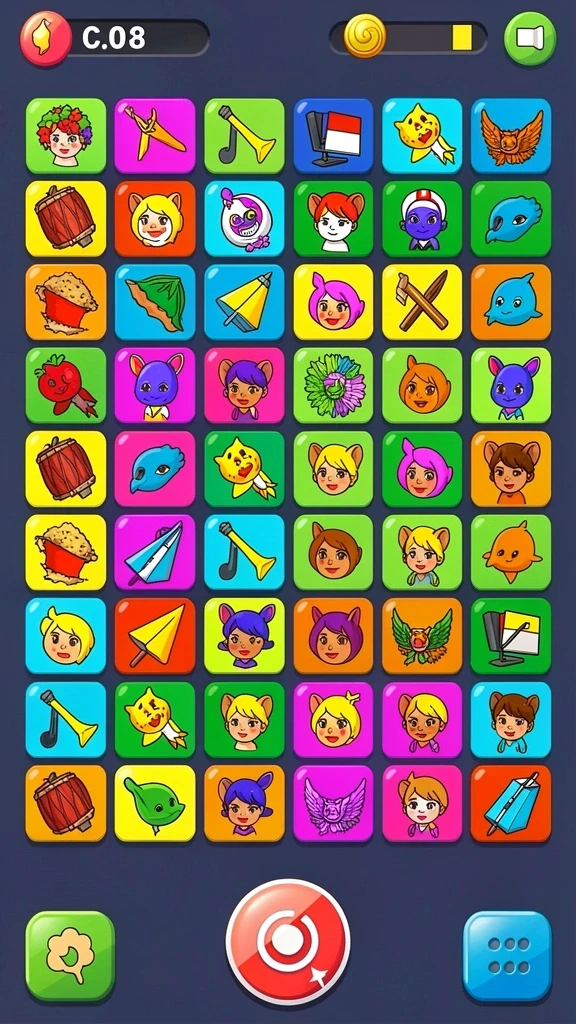
Task: Tap the white clown face tile
Action: pos(244,219)
